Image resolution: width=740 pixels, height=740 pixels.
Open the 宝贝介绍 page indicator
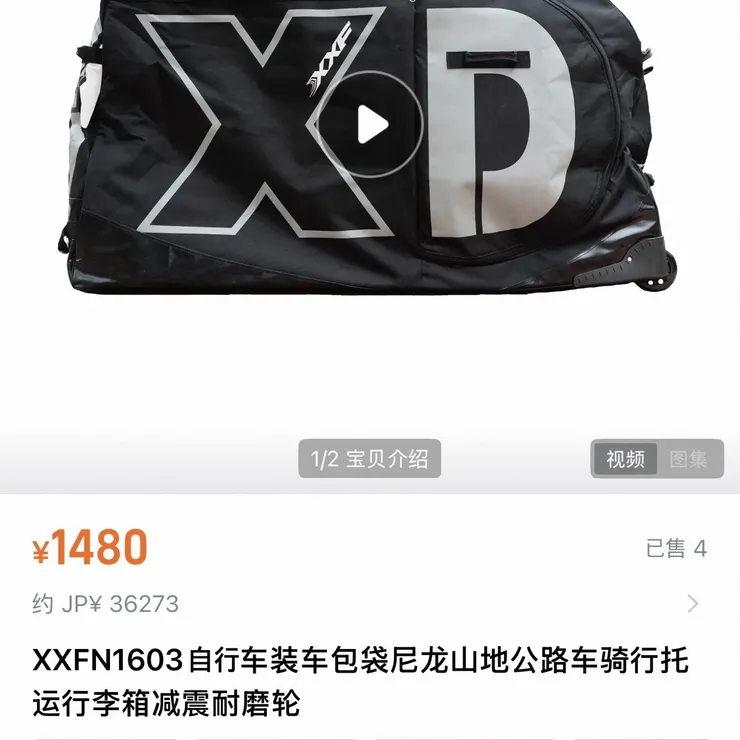tap(370, 459)
